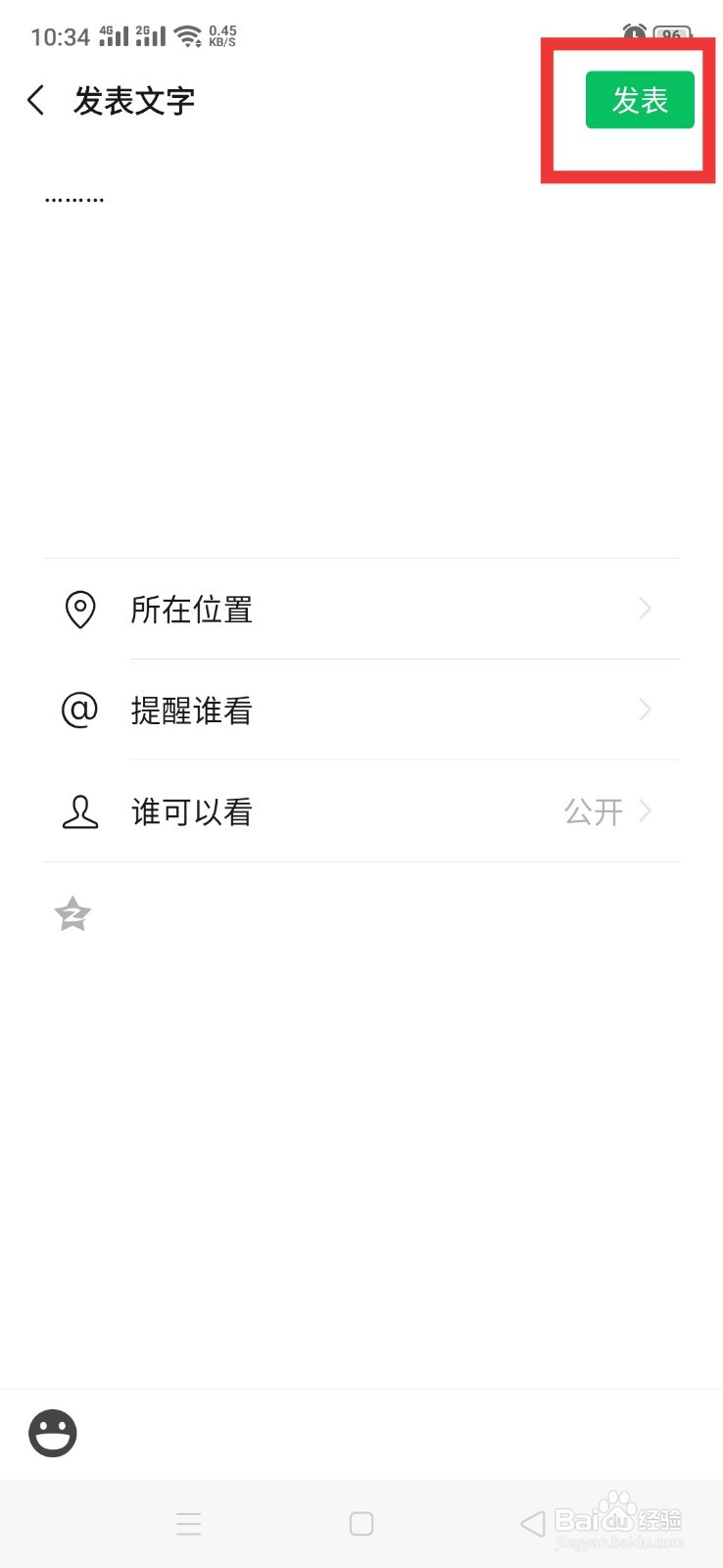Go back from the 发表文字 screen
Viewport: 723px width, 1568px height.
coord(36,100)
